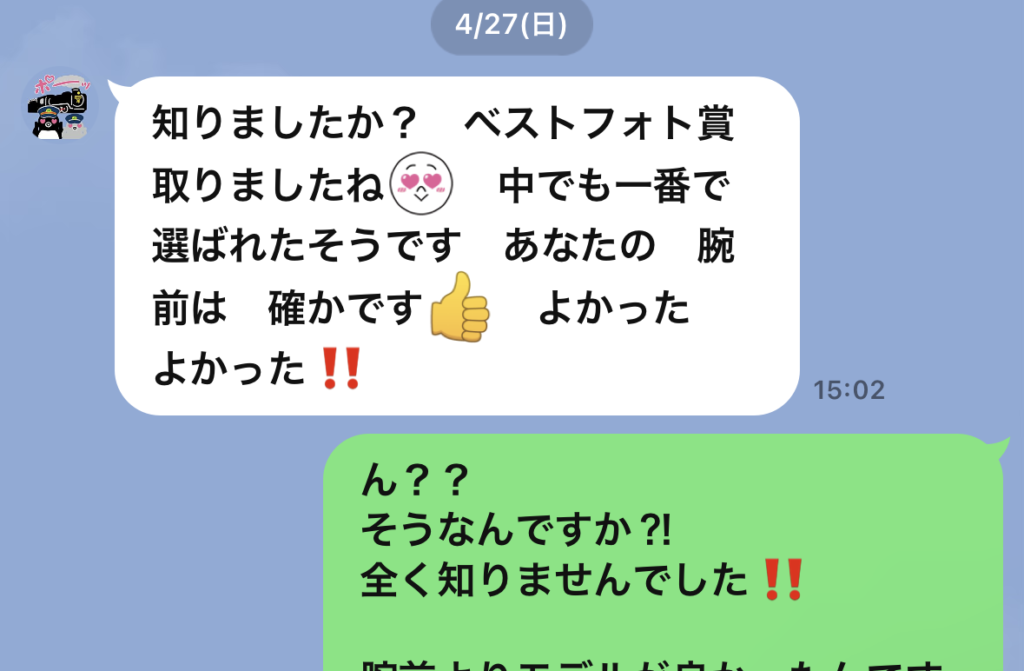Open the sender's train profile avatar
1024x671 pixels.
click(60, 105)
